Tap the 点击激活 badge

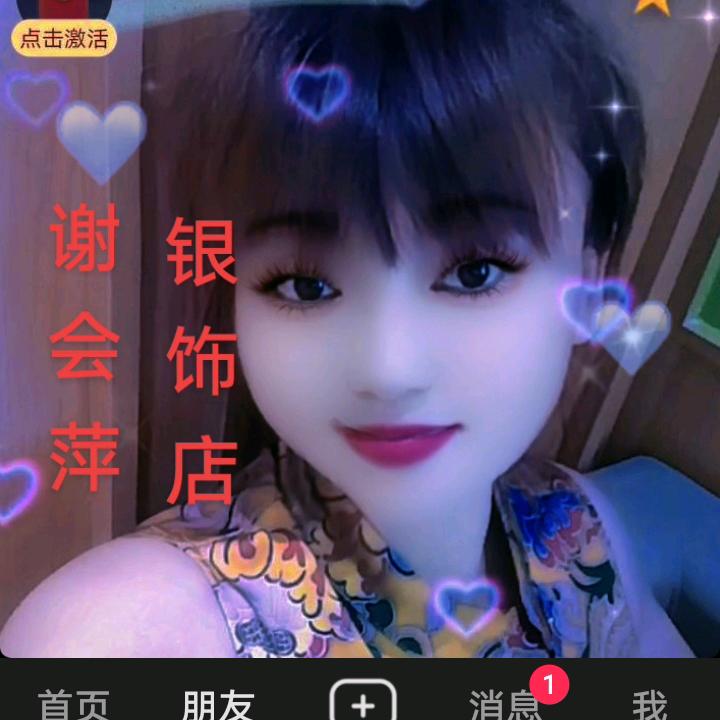tap(64, 39)
